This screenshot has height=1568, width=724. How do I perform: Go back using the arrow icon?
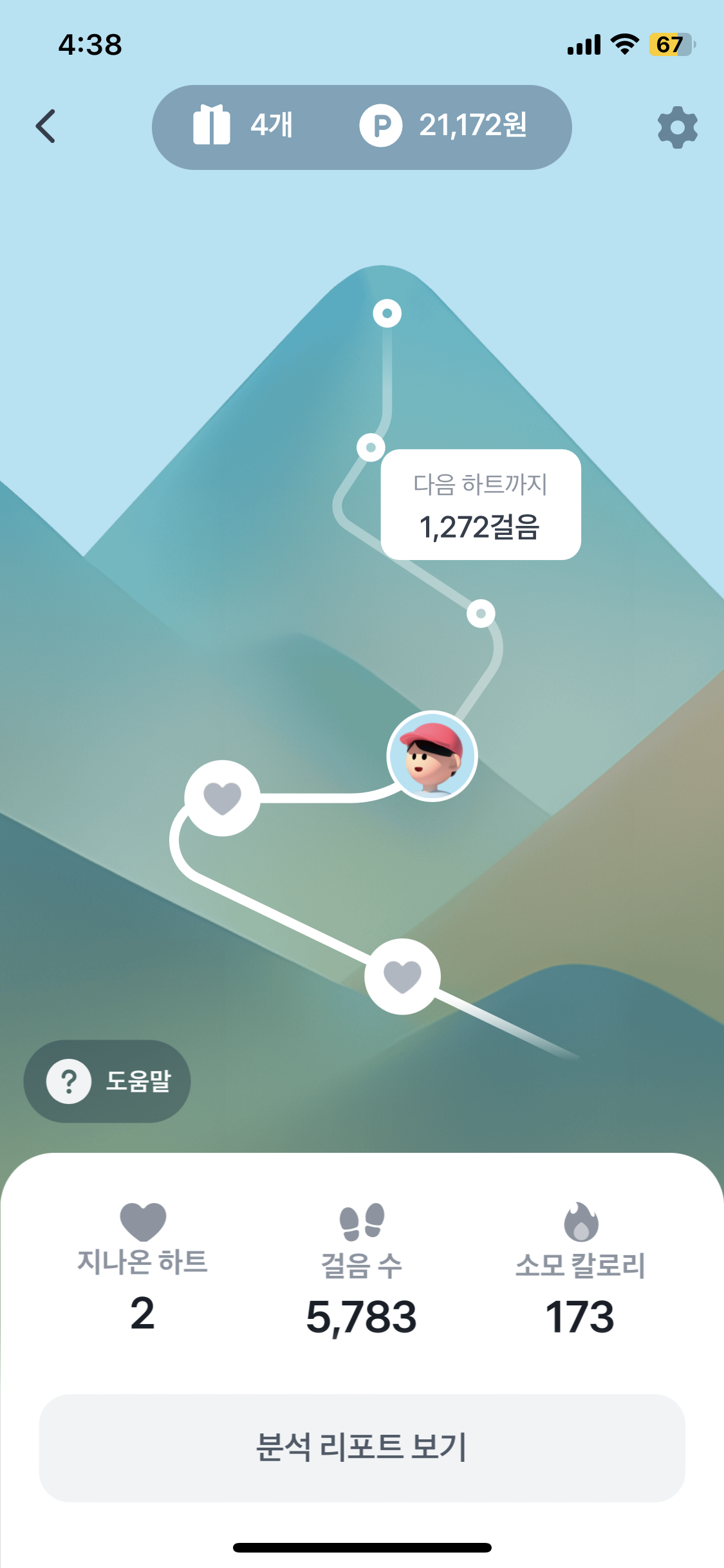46,126
